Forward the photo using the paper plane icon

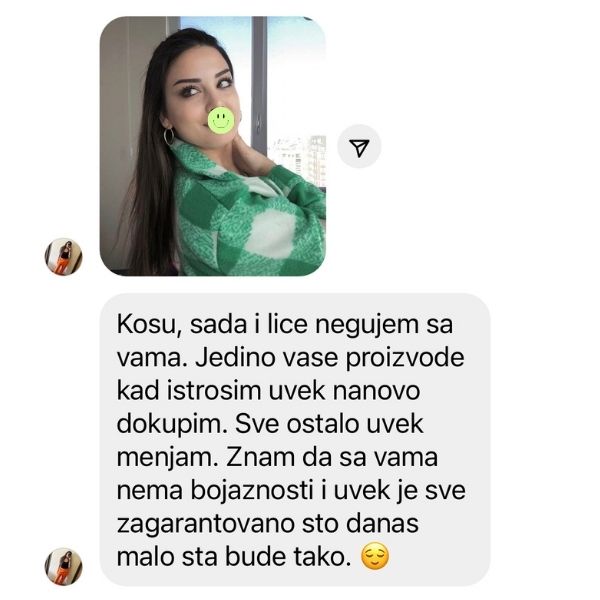pyautogui.click(x=359, y=147)
